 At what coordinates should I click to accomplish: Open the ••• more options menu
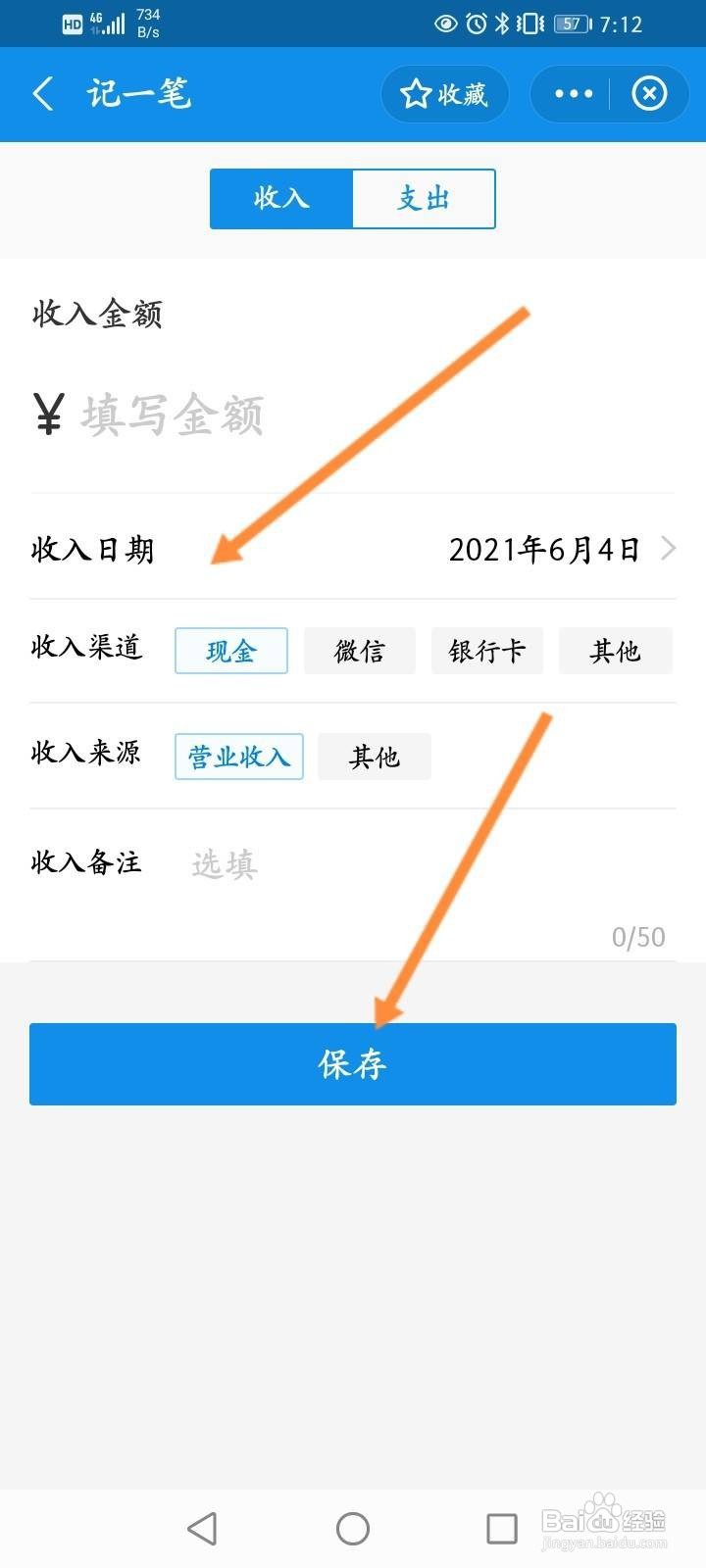tap(572, 93)
